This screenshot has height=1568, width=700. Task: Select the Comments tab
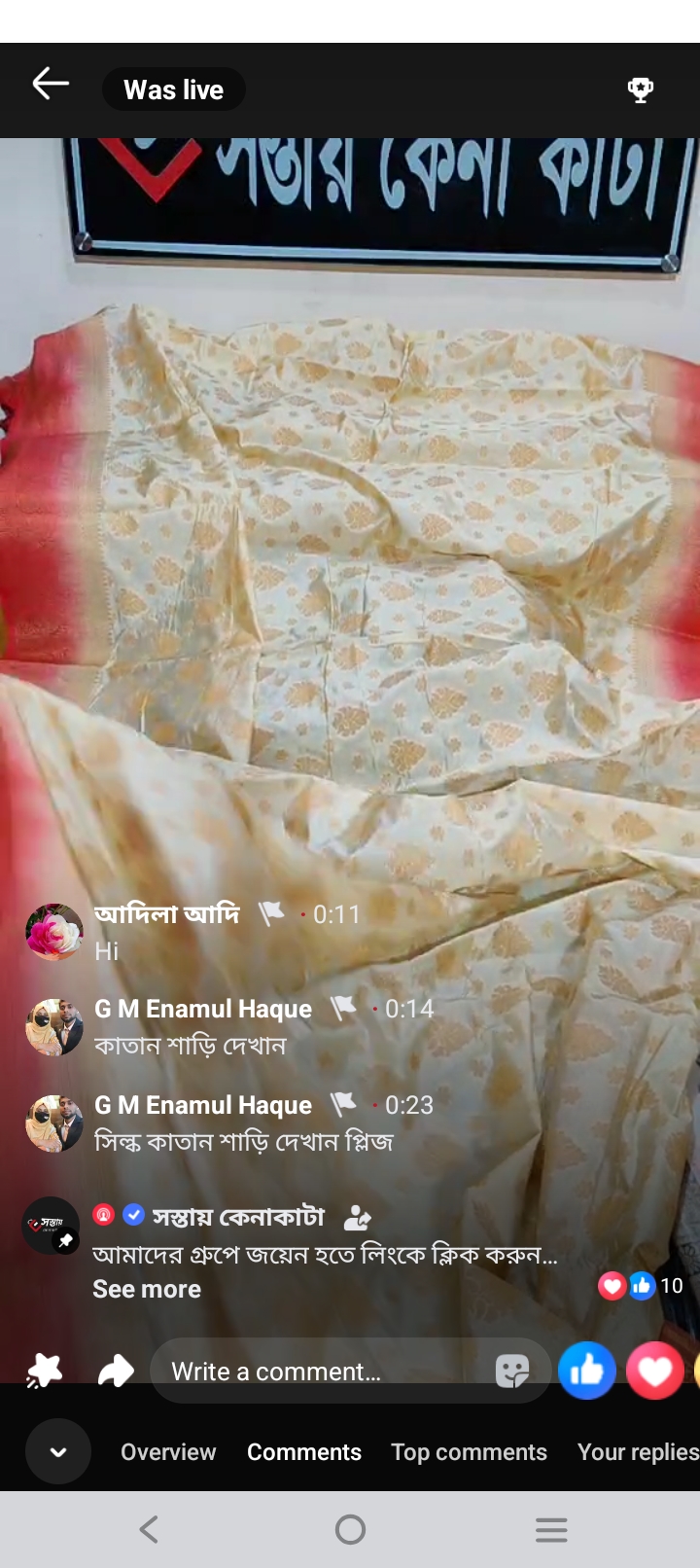coord(304,1451)
